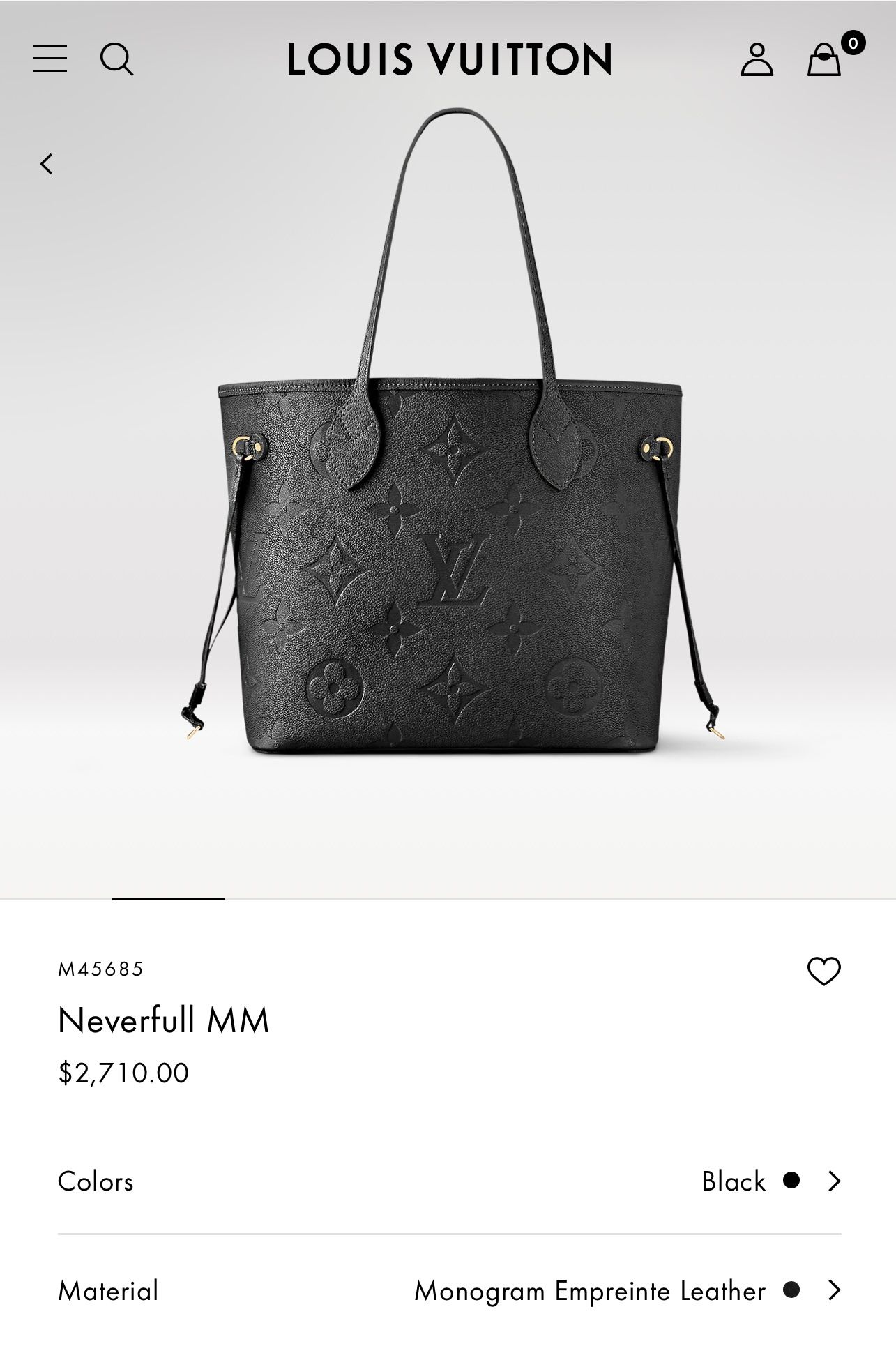Add Neverfull MM to wishlist
896x1353 pixels.
[823, 971]
